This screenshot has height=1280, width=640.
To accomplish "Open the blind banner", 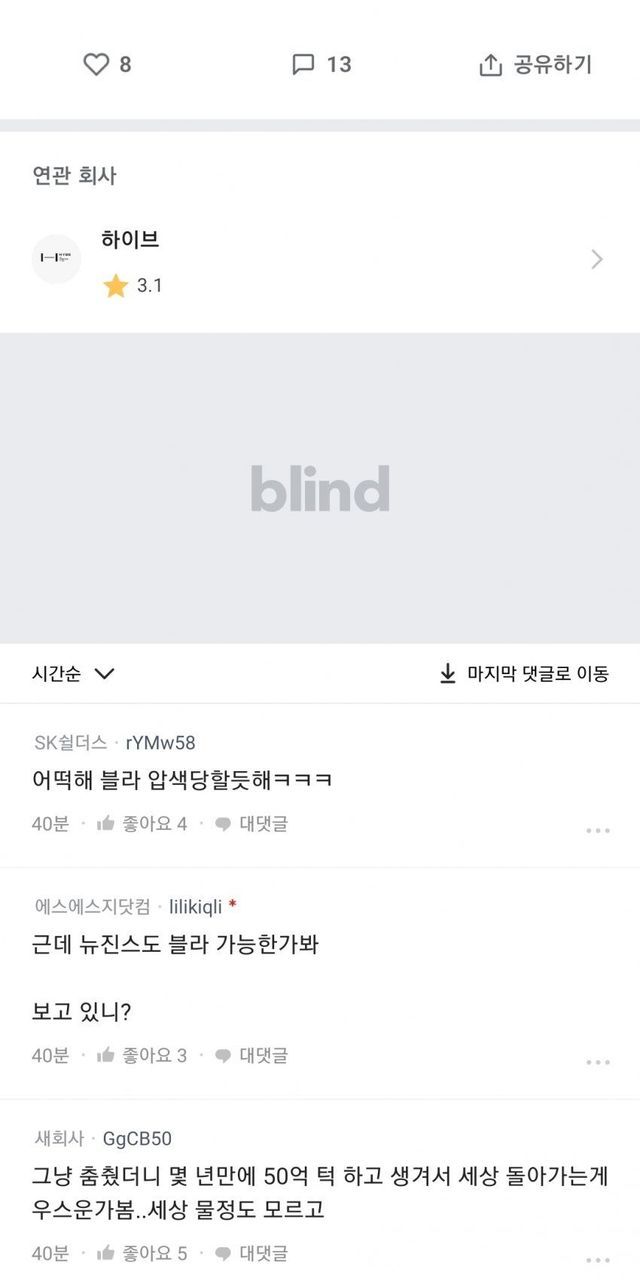I will tap(320, 488).
